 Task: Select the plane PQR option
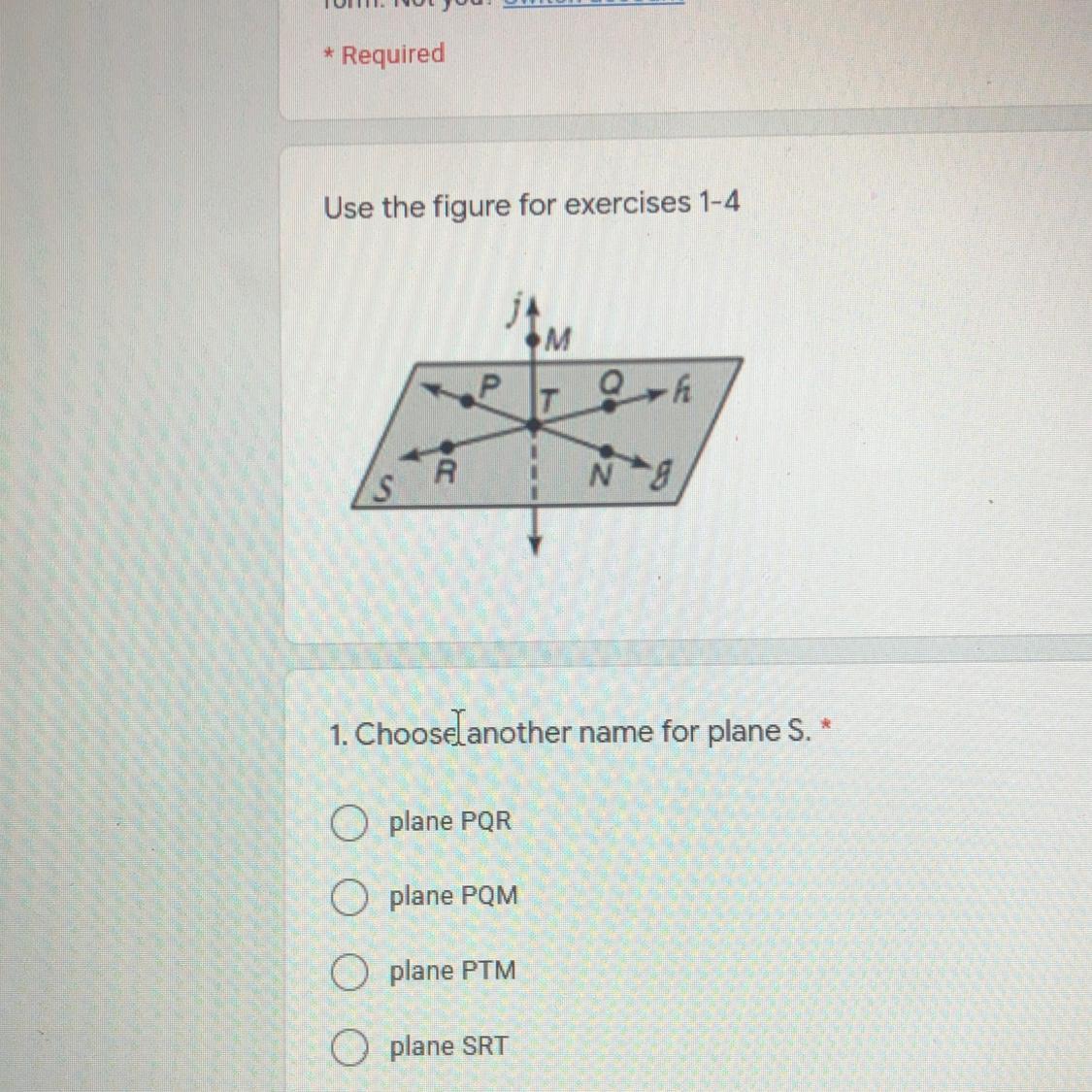(x=348, y=823)
